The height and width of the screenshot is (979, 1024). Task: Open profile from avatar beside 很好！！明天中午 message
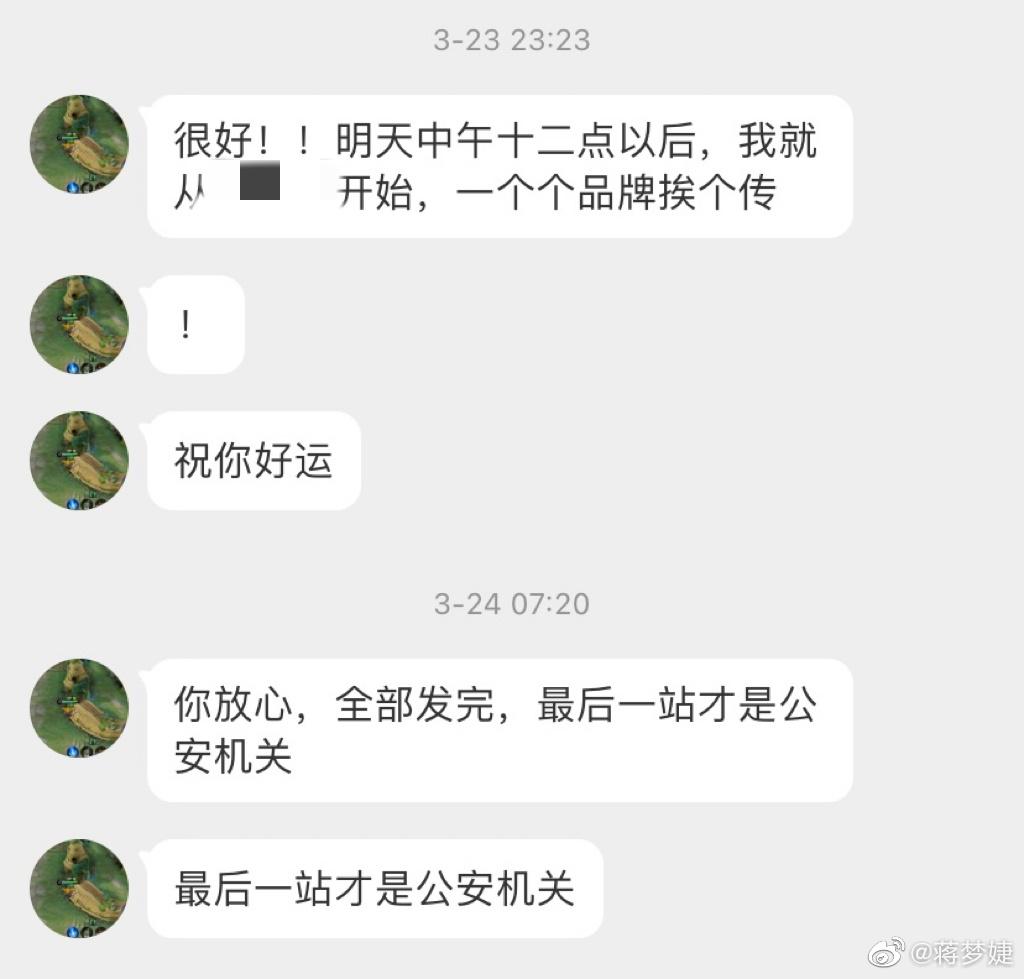click(79, 144)
